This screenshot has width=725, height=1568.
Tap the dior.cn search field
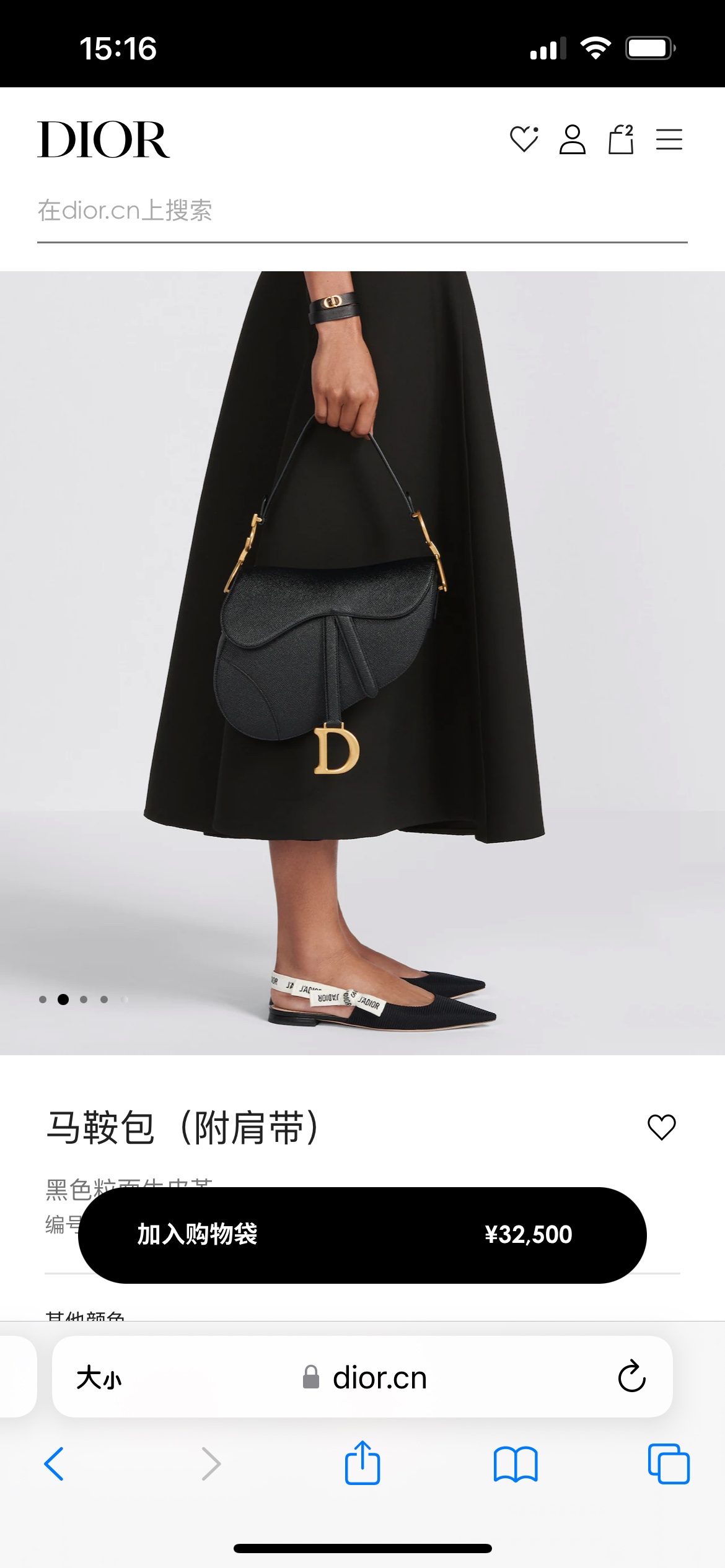click(362, 211)
